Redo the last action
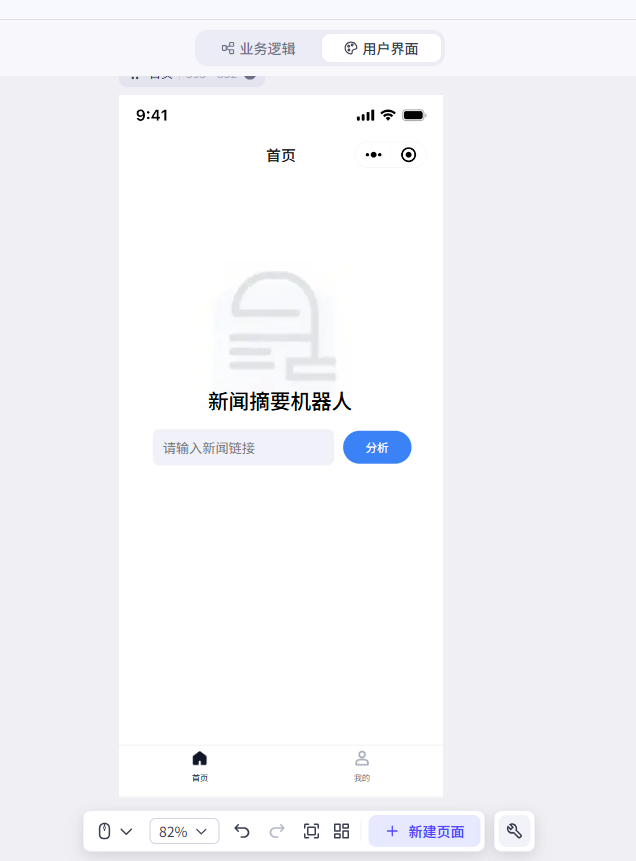This screenshot has height=861, width=636. [277, 831]
